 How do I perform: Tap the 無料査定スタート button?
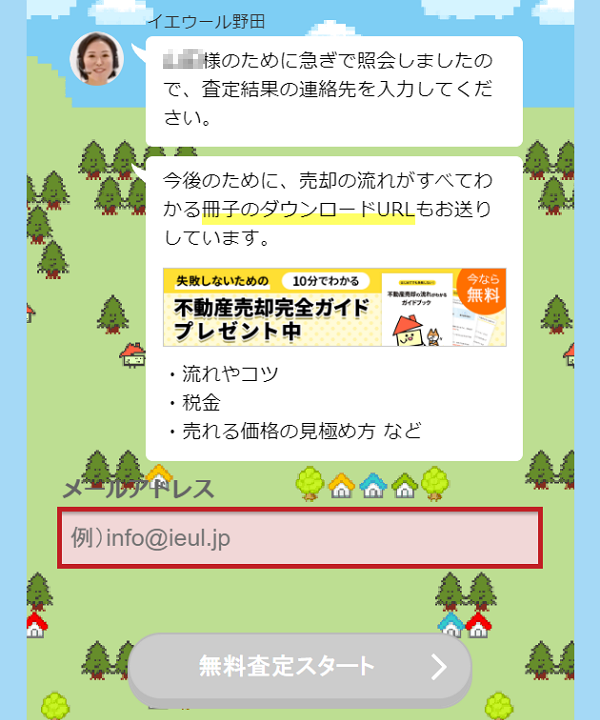(x=300, y=666)
